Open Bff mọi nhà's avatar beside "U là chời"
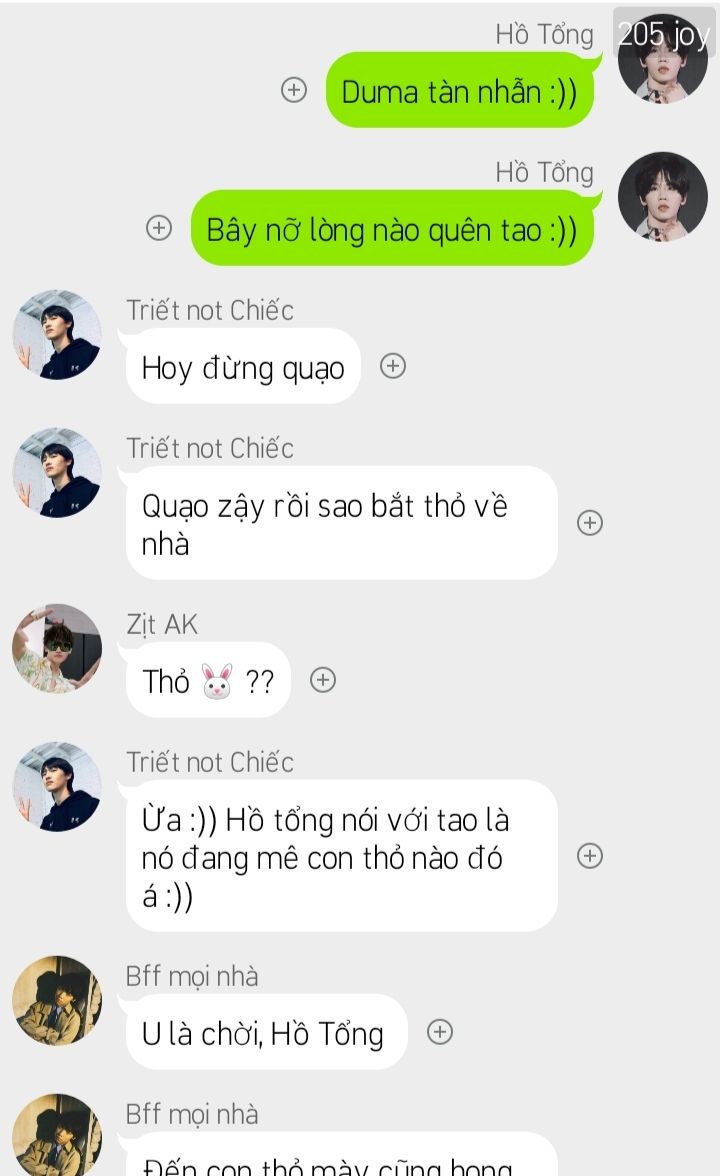The height and width of the screenshot is (1176, 720). (x=57, y=1001)
